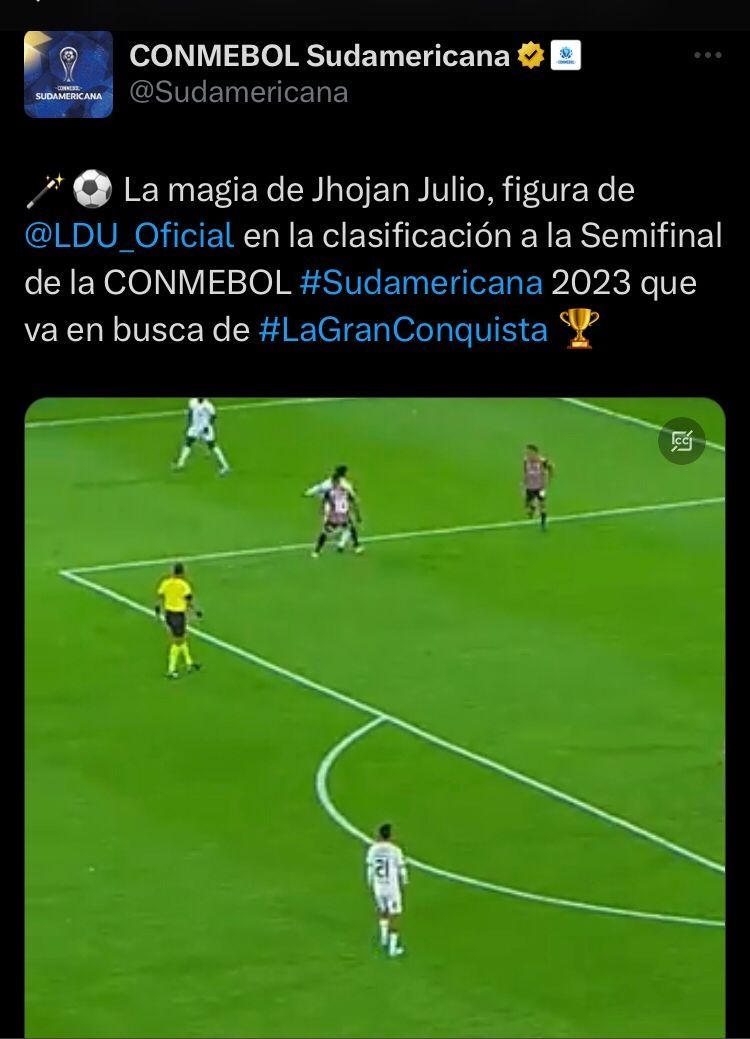This screenshot has height=1039, width=750.
Task: Open the #Sudamericana hashtag
Action: [x=421, y=283]
